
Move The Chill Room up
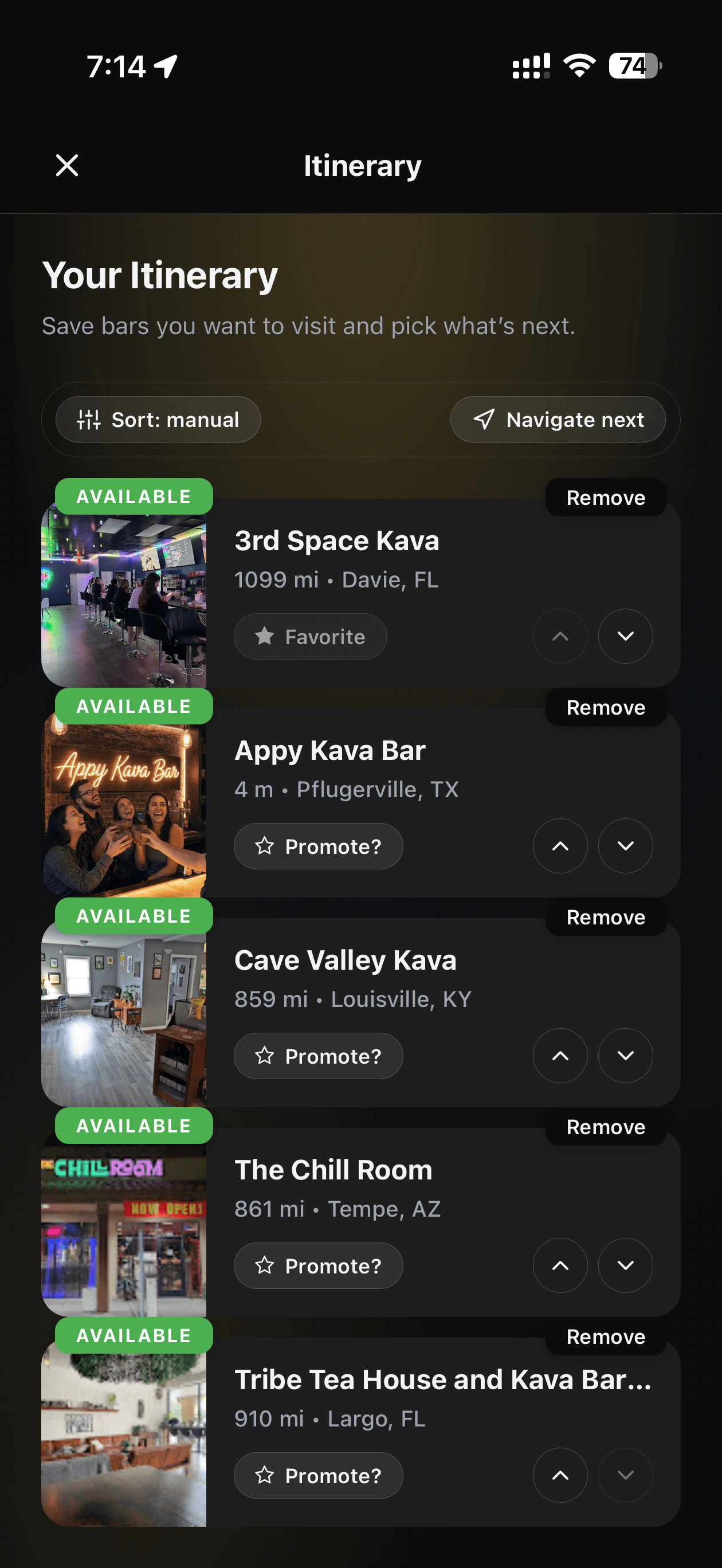[560, 1265]
